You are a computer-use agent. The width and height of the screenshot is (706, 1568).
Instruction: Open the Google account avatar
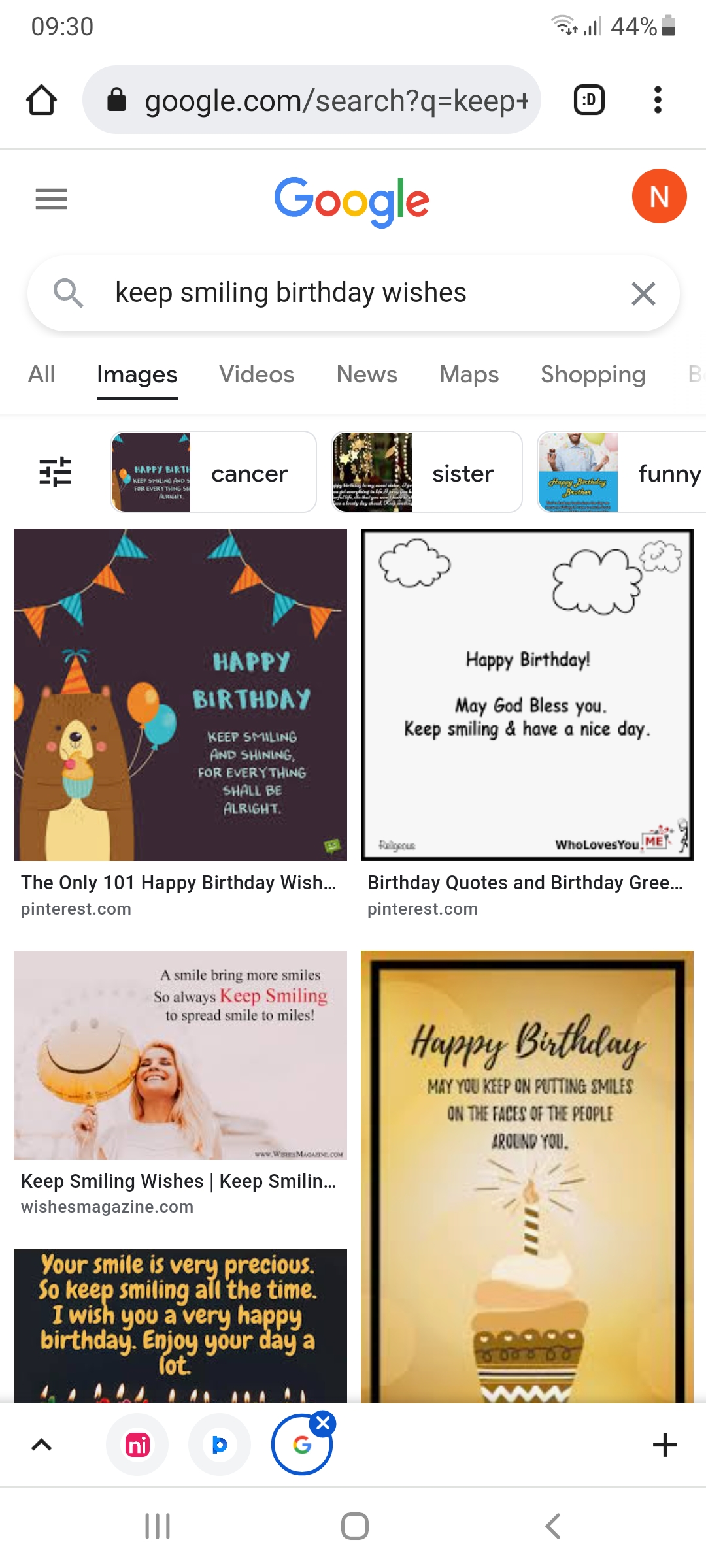point(658,197)
